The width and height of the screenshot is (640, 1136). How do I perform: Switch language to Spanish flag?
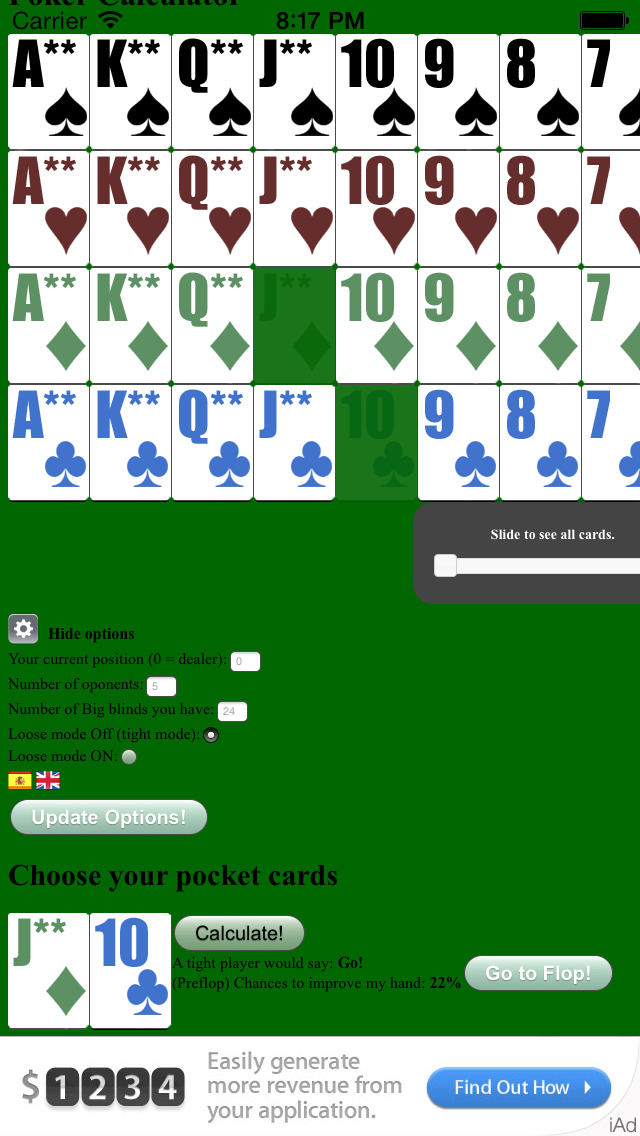click(x=20, y=780)
